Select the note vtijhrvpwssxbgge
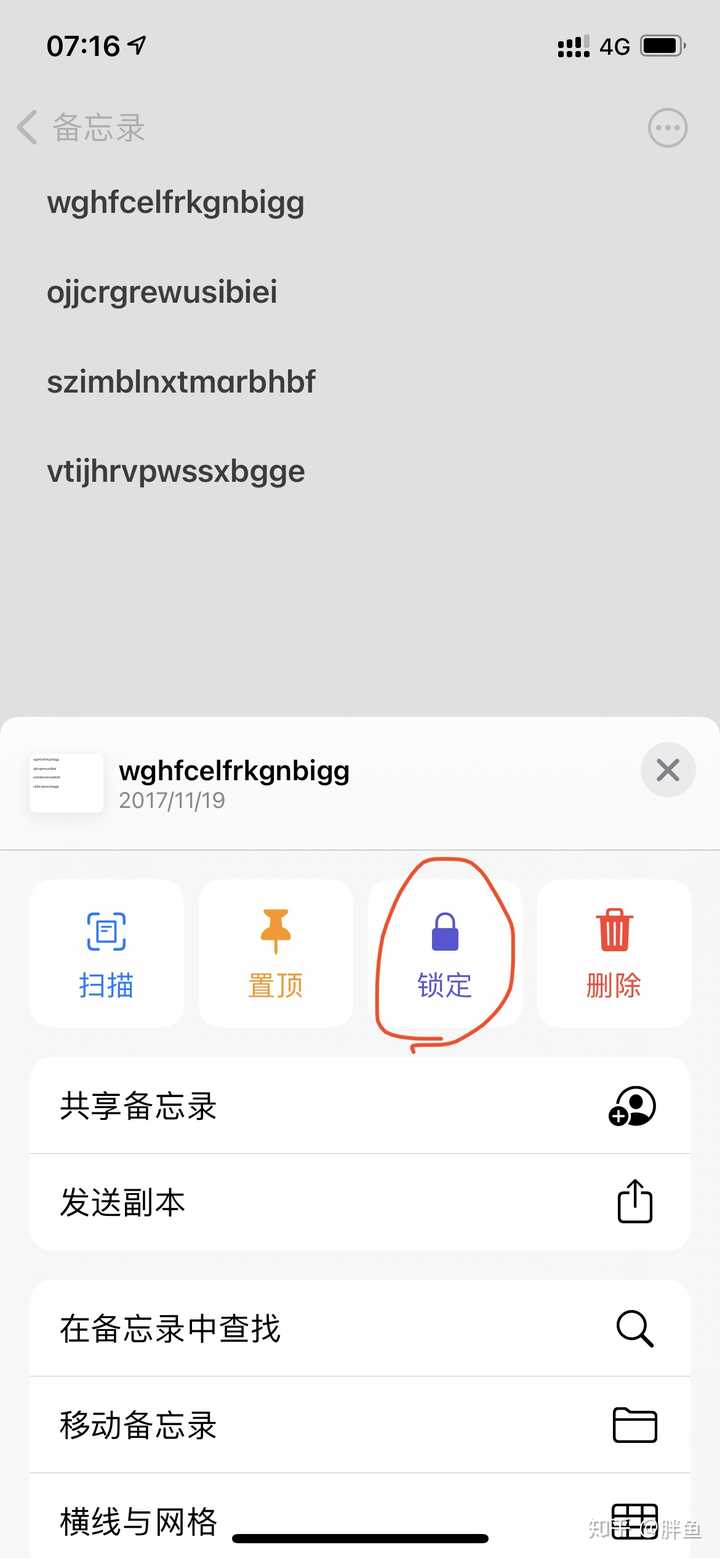The height and width of the screenshot is (1558, 720). [175, 471]
